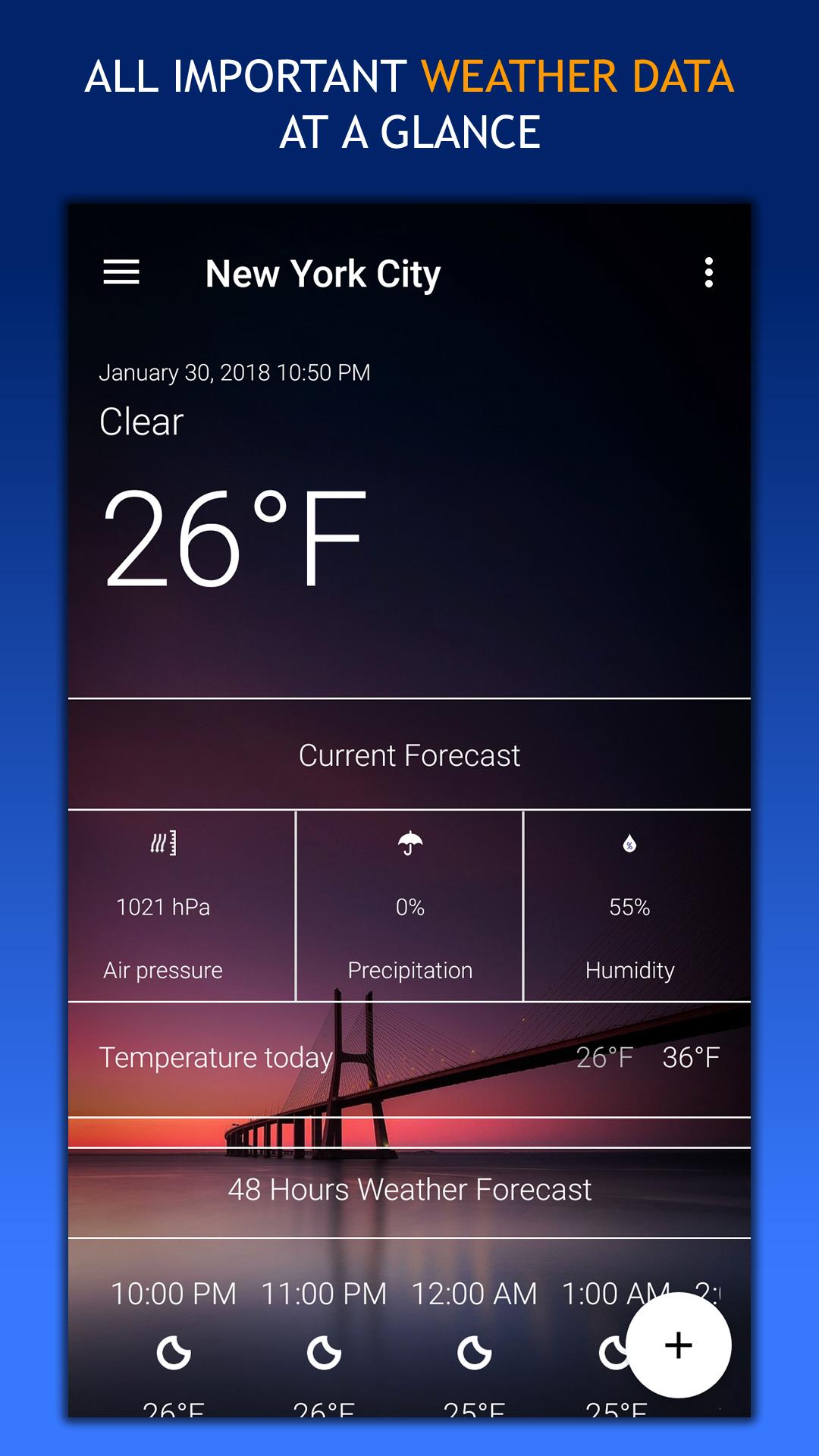This screenshot has width=819, height=1456.
Task: Open the navigation drawer hamburger icon
Action: (123, 273)
